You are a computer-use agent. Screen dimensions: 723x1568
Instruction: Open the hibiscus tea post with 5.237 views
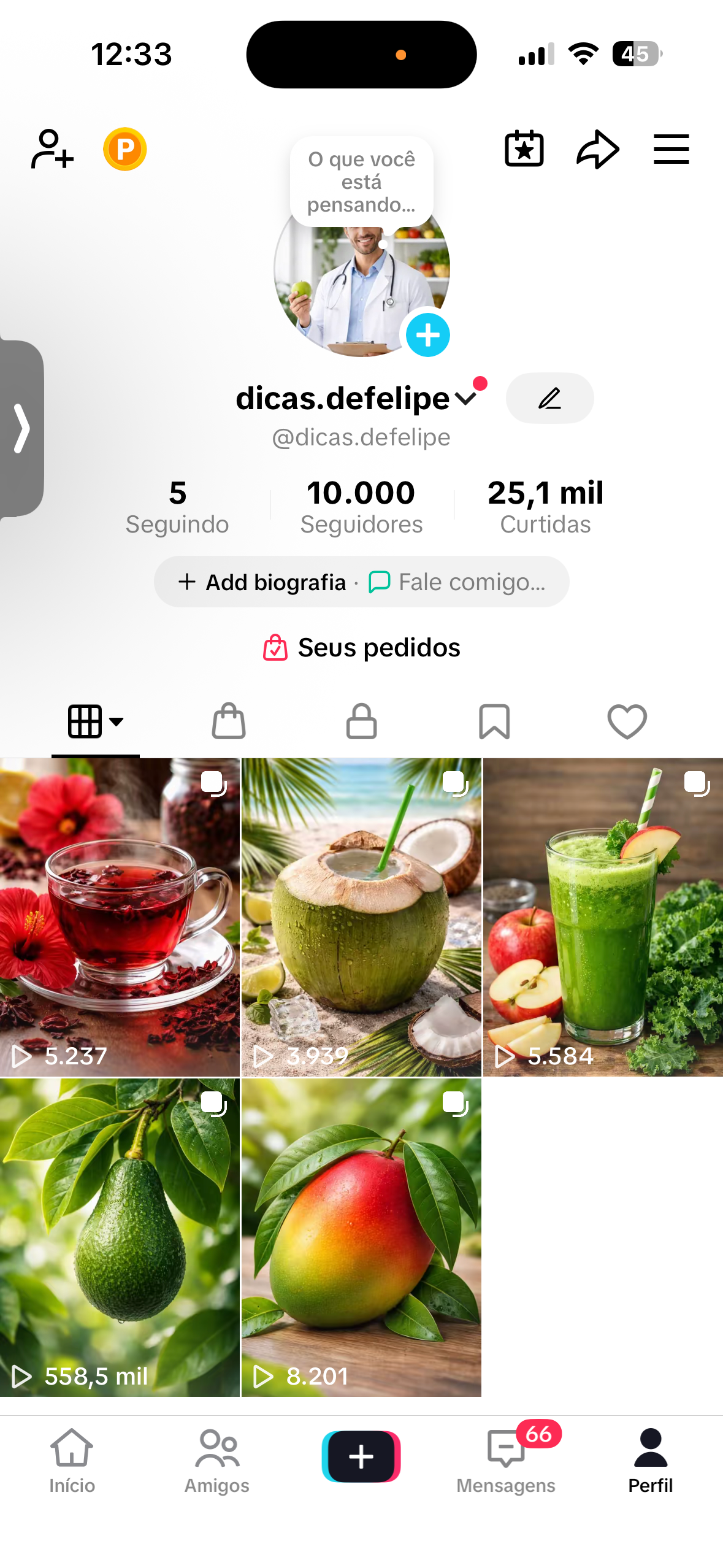tap(120, 917)
